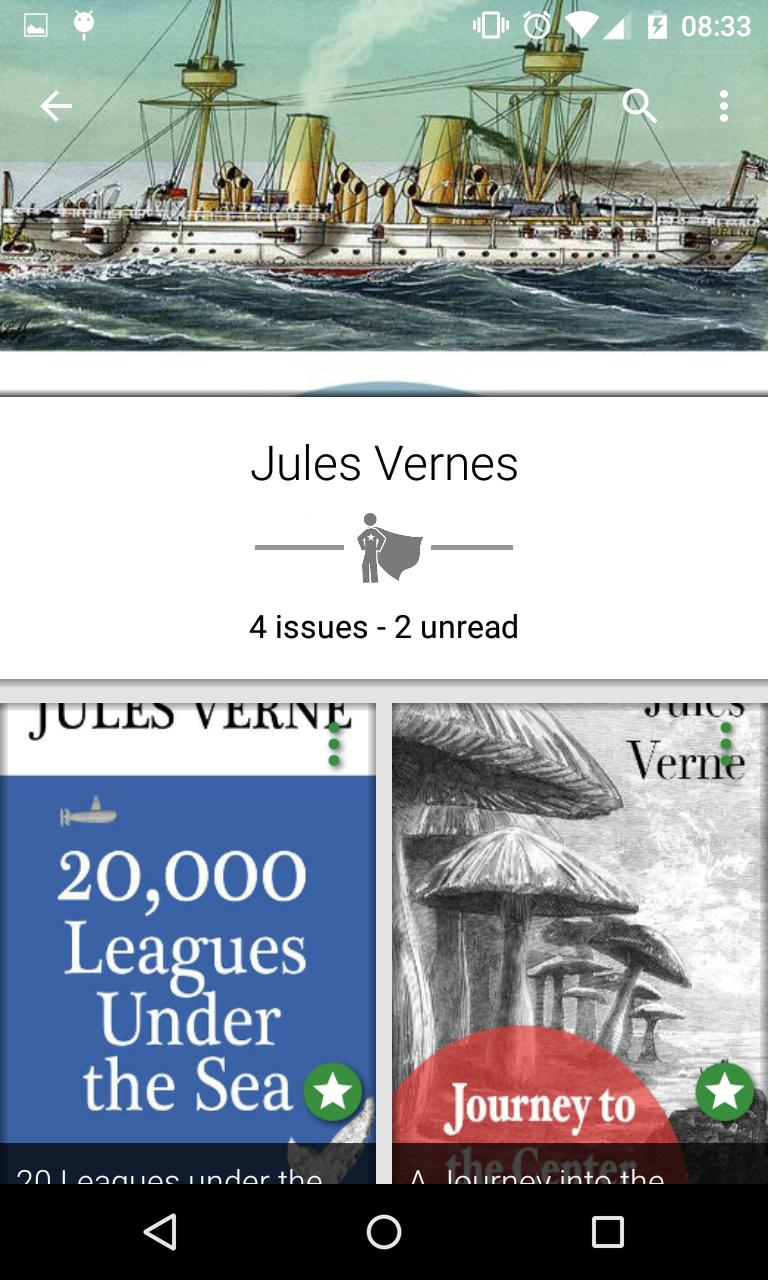Open options menu on Journey to the Center cover
The image size is (768, 1280).
click(x=726, y=745)
